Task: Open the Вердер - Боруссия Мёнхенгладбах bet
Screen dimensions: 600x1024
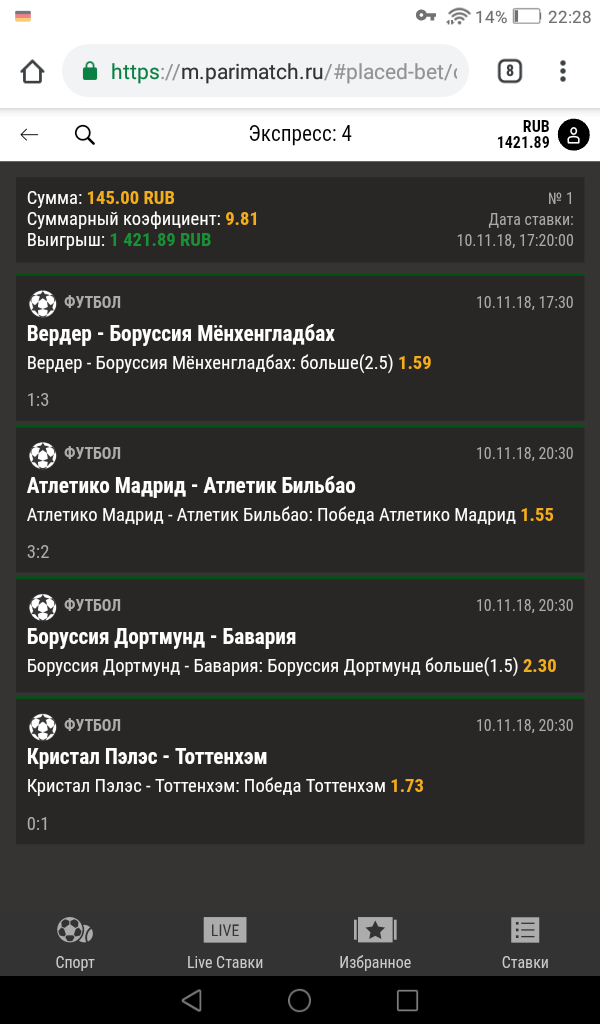Action: click(x=300, y=347)
